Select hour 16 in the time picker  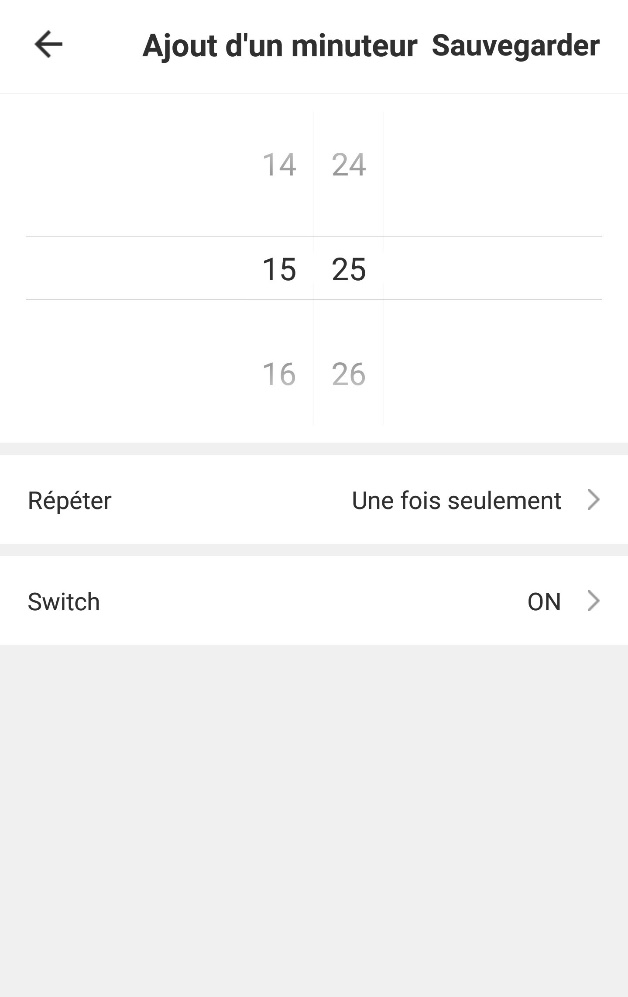(x=279, y=374)
